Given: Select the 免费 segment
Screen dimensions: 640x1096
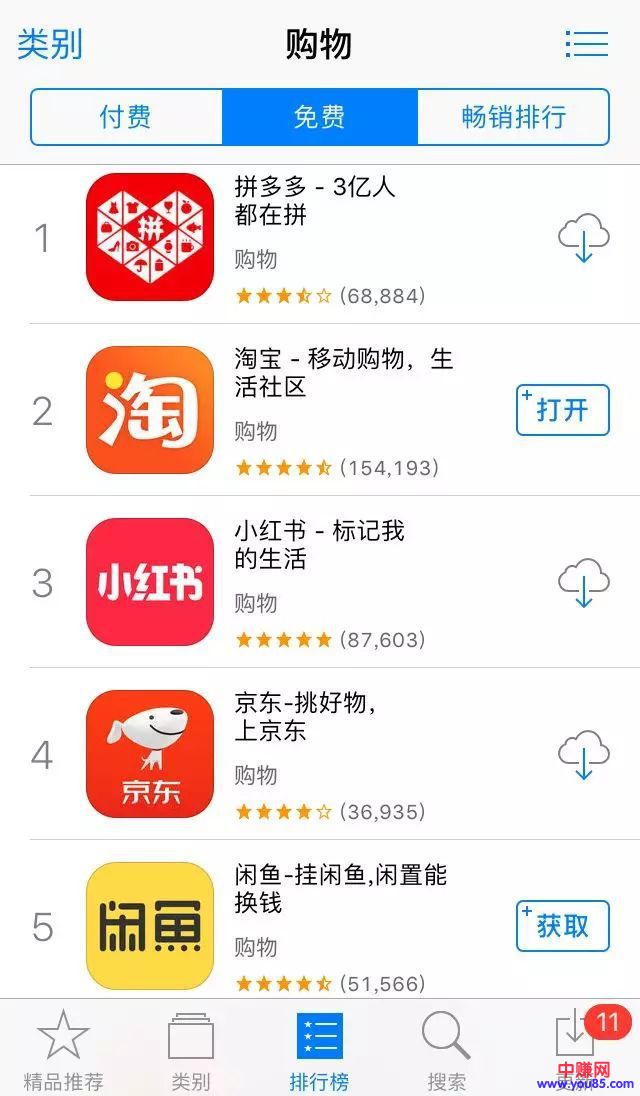Looking at the screenshot, I should tap(319, 117).
